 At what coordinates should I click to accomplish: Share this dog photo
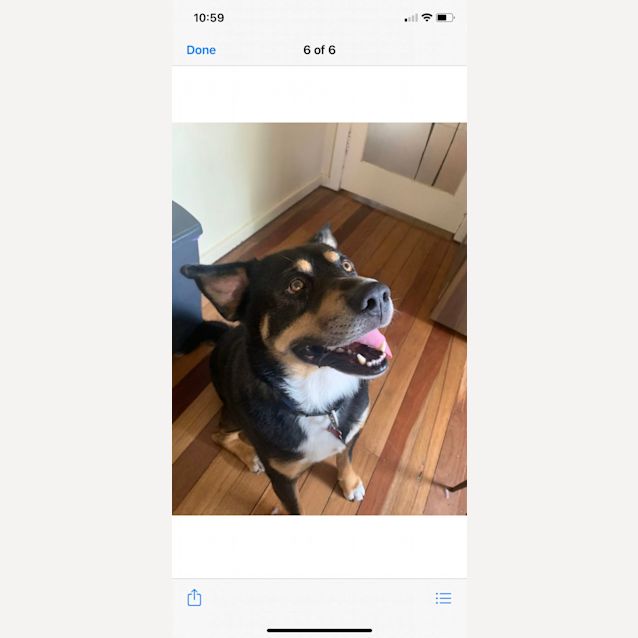(x=194, y=597)
